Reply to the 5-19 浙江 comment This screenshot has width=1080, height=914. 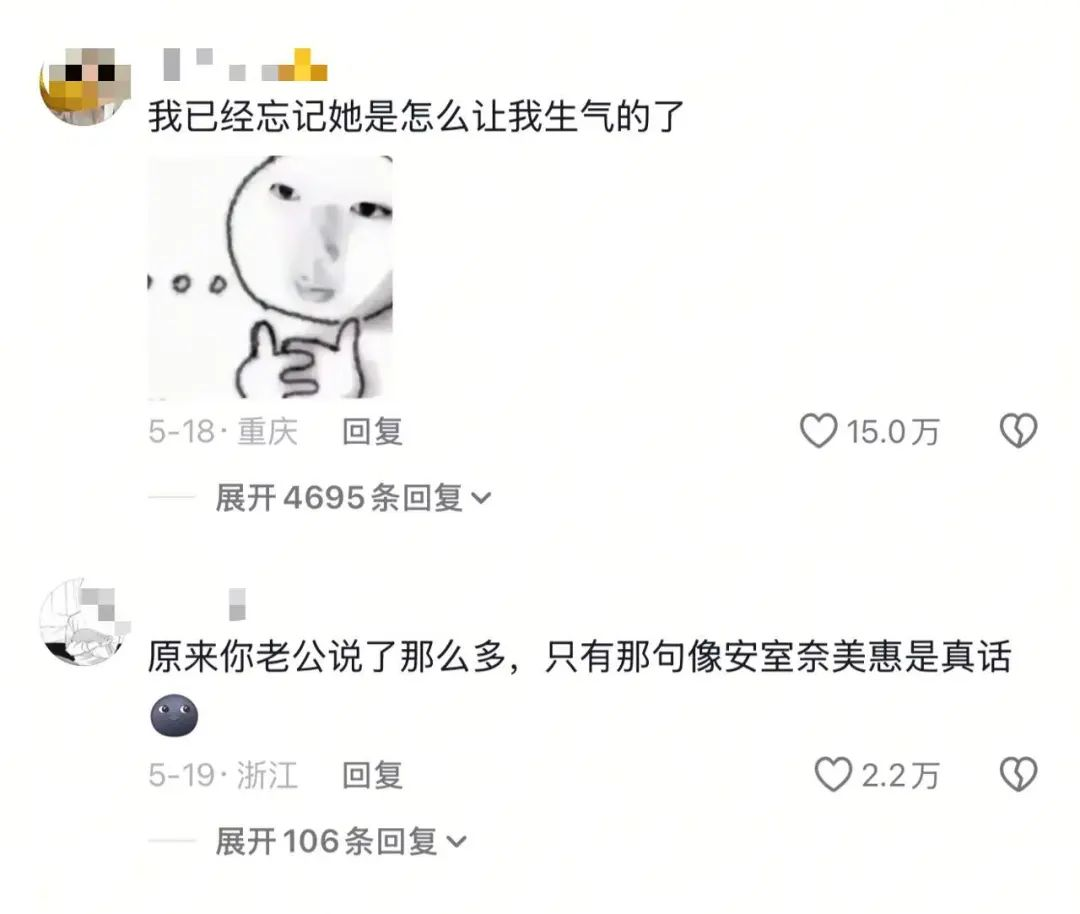click(x=372, y=775)
